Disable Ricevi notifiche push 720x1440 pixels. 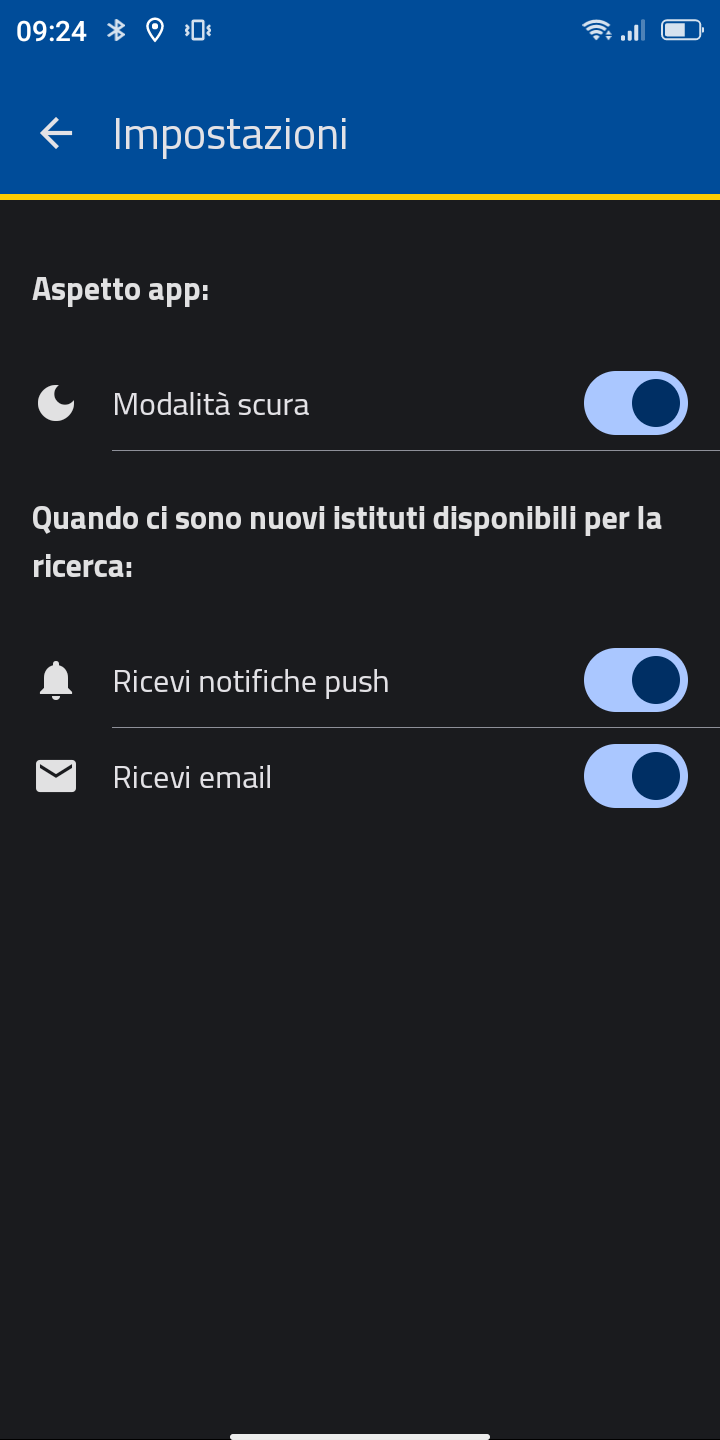[636, 680]
